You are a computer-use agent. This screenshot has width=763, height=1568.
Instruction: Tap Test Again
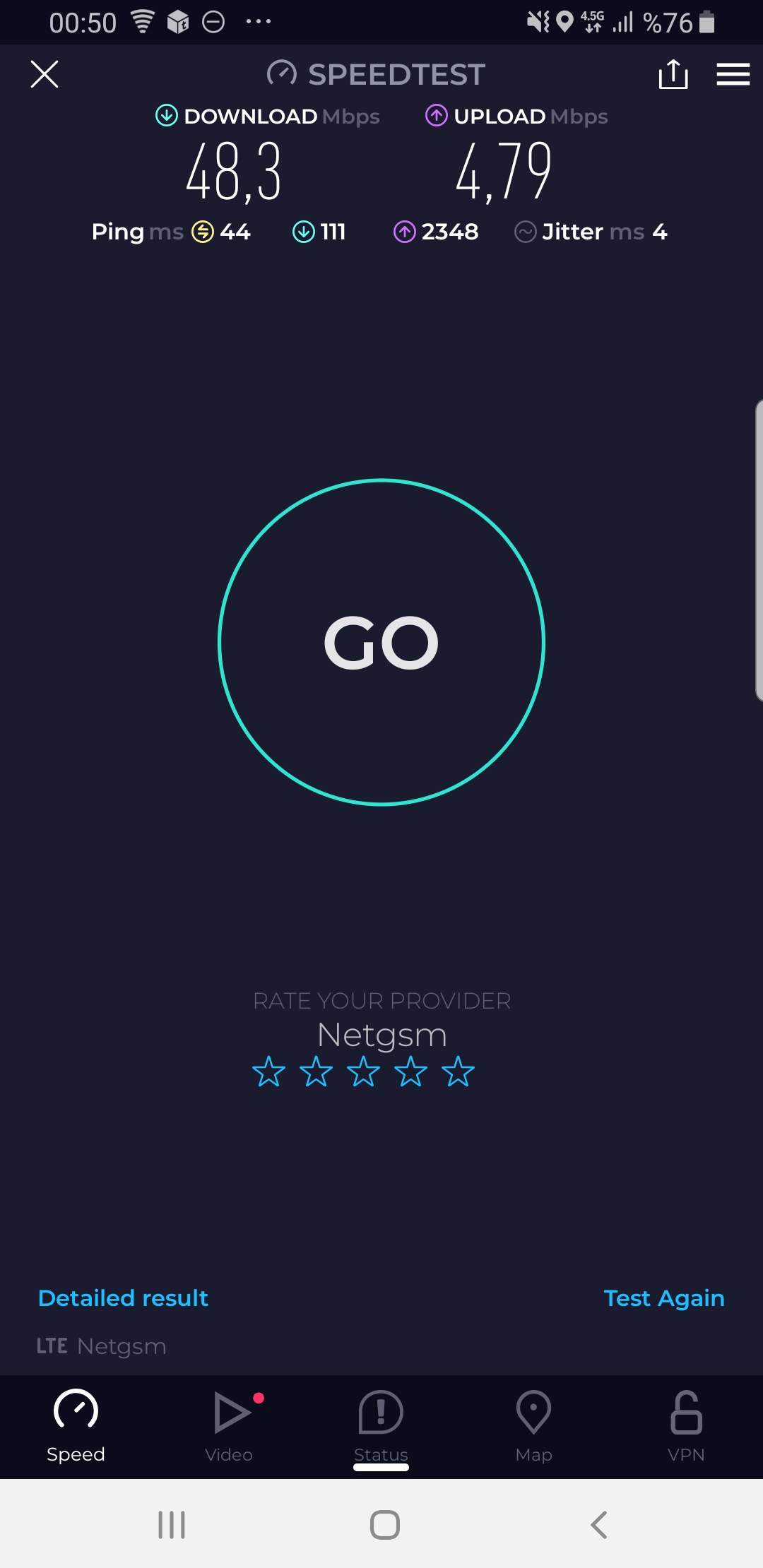click(x=664, y=1298)
